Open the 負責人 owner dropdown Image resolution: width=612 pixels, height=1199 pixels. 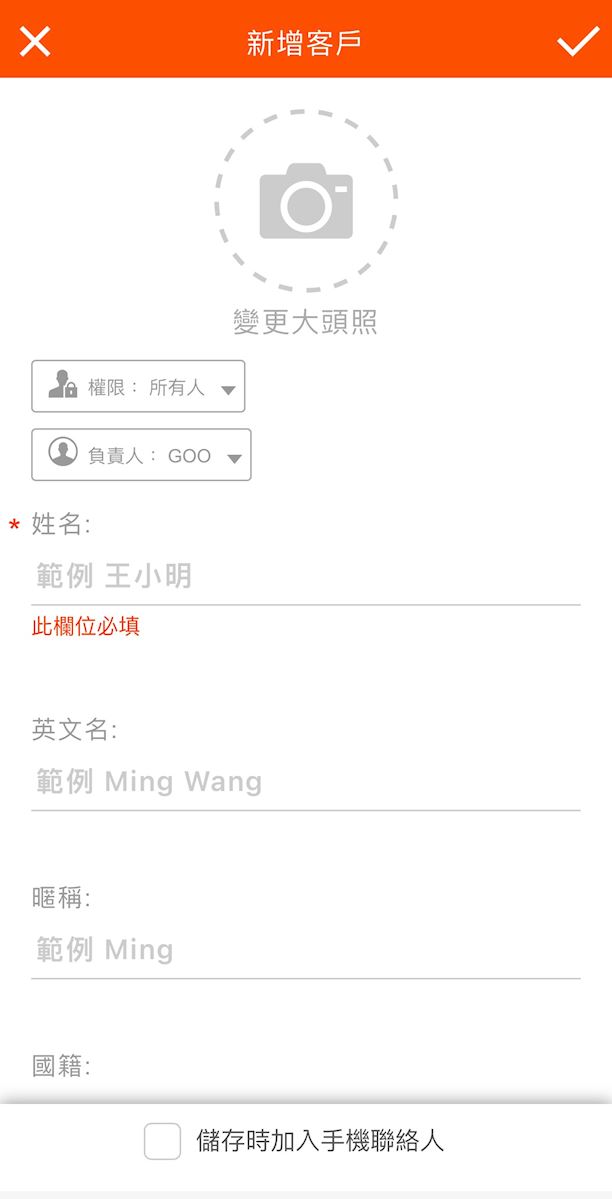coord(141,455)
